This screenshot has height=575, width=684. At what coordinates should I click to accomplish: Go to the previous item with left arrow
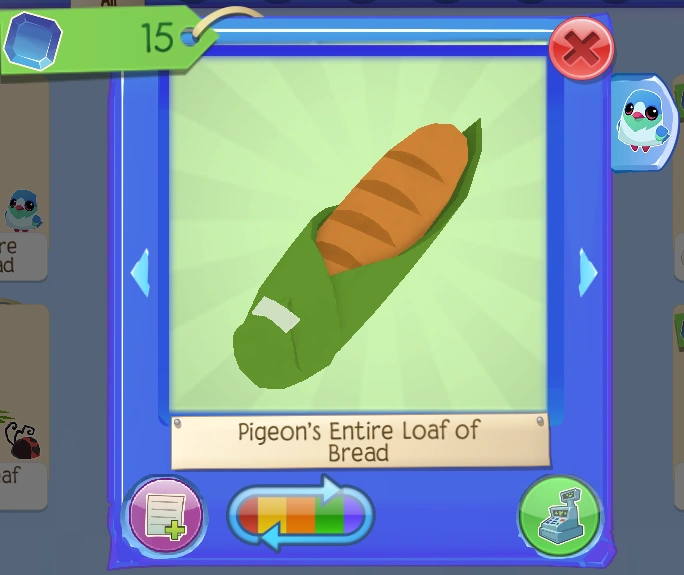point(140,271)
